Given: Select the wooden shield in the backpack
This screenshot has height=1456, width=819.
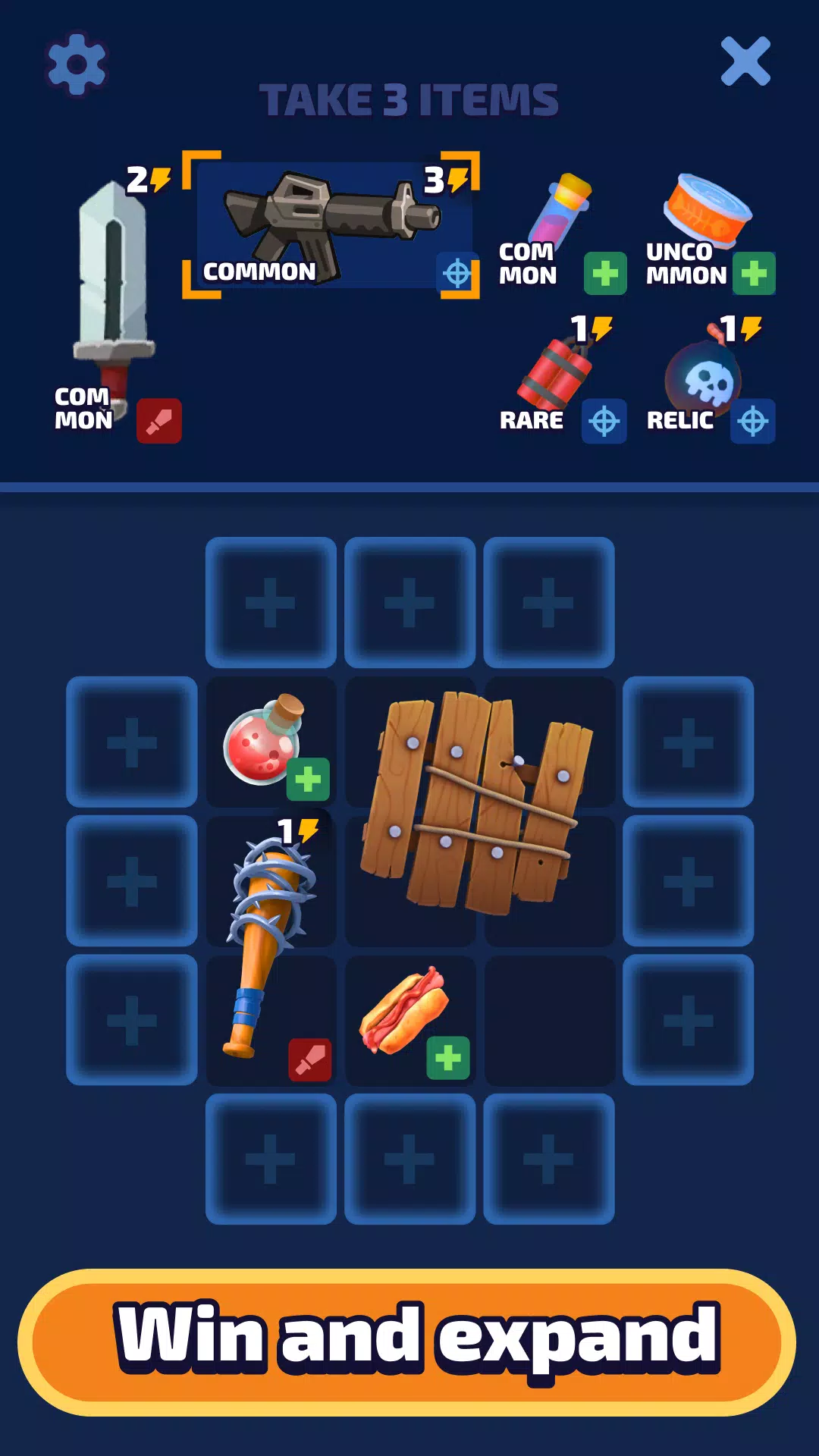Looking at the screenshot, I should pos(478,804).
